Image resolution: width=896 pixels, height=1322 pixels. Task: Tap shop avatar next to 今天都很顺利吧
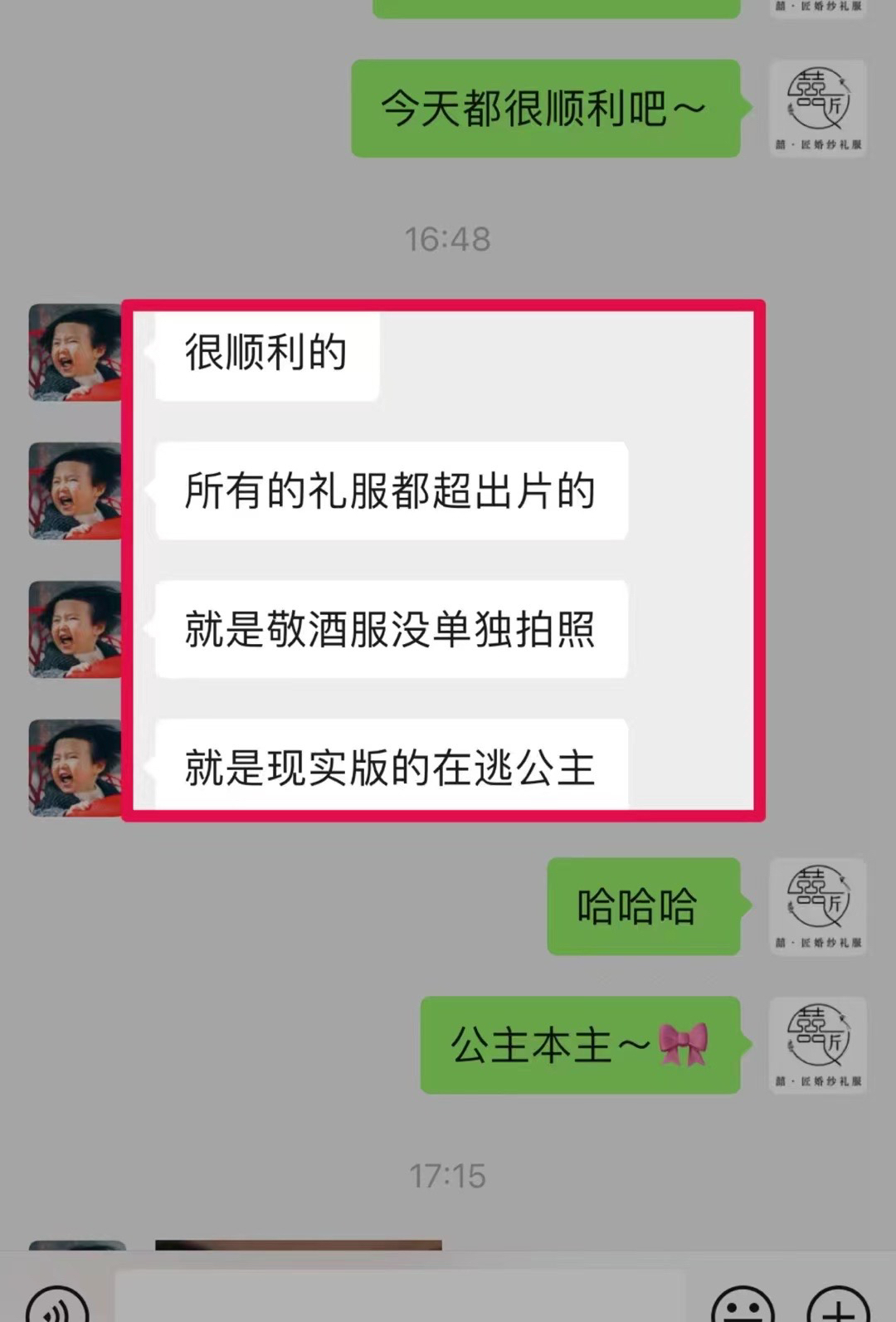[818, 108]
